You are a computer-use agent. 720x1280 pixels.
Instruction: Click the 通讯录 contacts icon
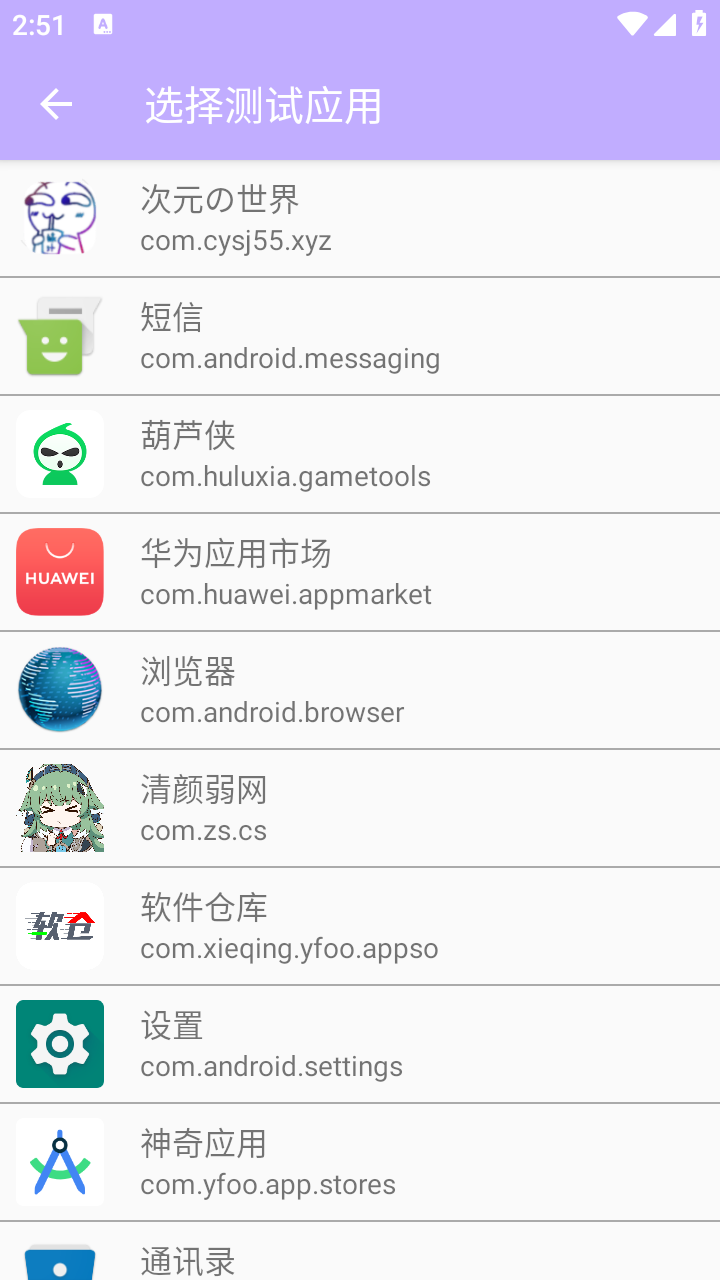pyautogui.click(x=59, y=1262)
